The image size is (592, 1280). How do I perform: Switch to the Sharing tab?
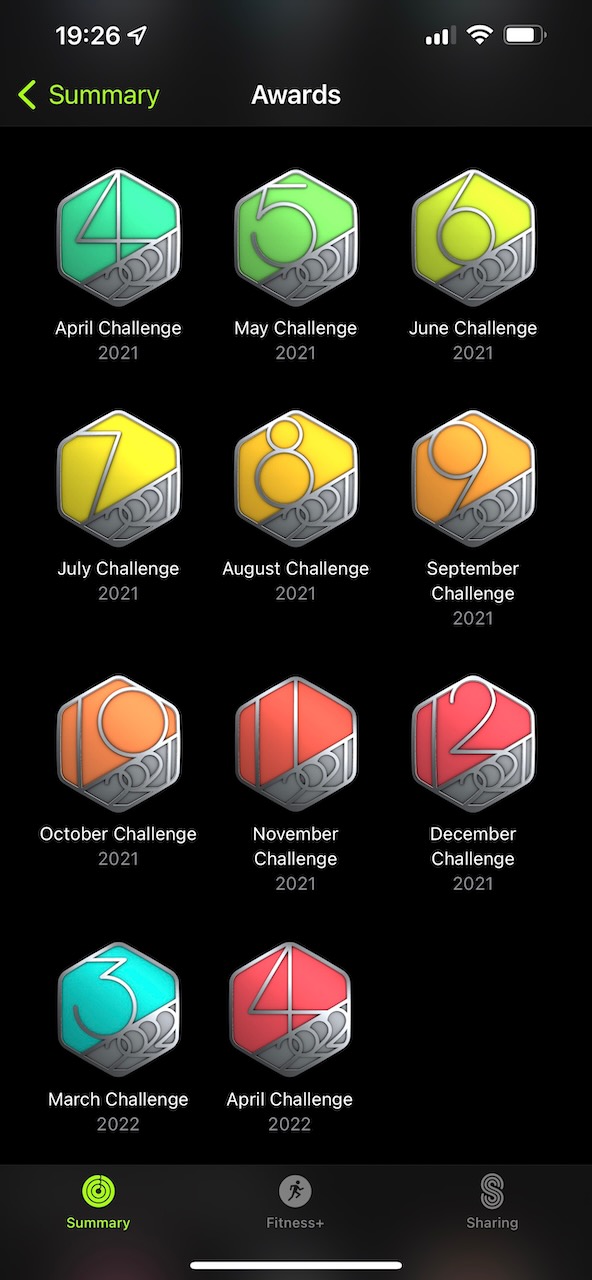tap(492, 1203)
